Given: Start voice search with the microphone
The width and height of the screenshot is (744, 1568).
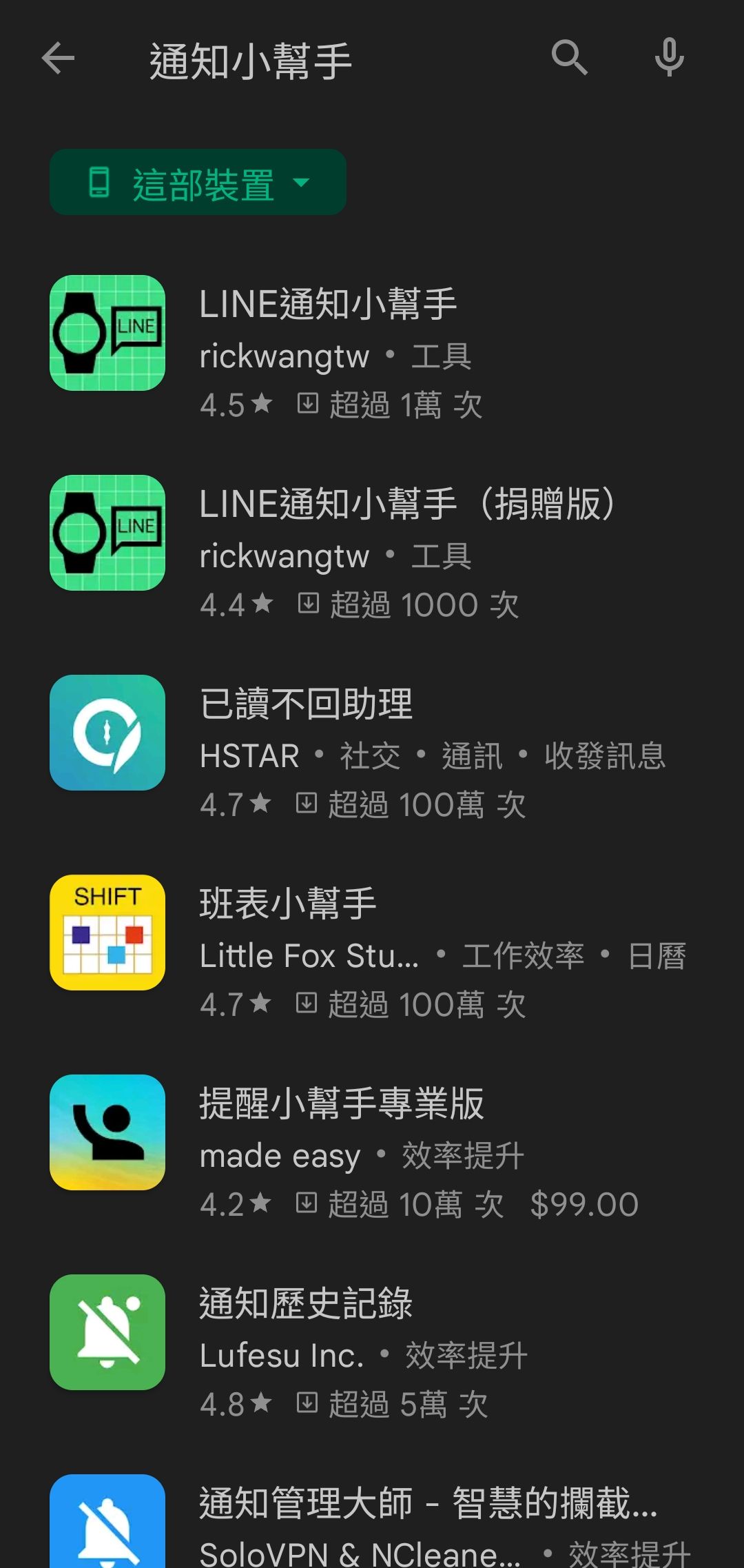Looking at the screenshot, I should pyautogui.click(x=669, y=58).
